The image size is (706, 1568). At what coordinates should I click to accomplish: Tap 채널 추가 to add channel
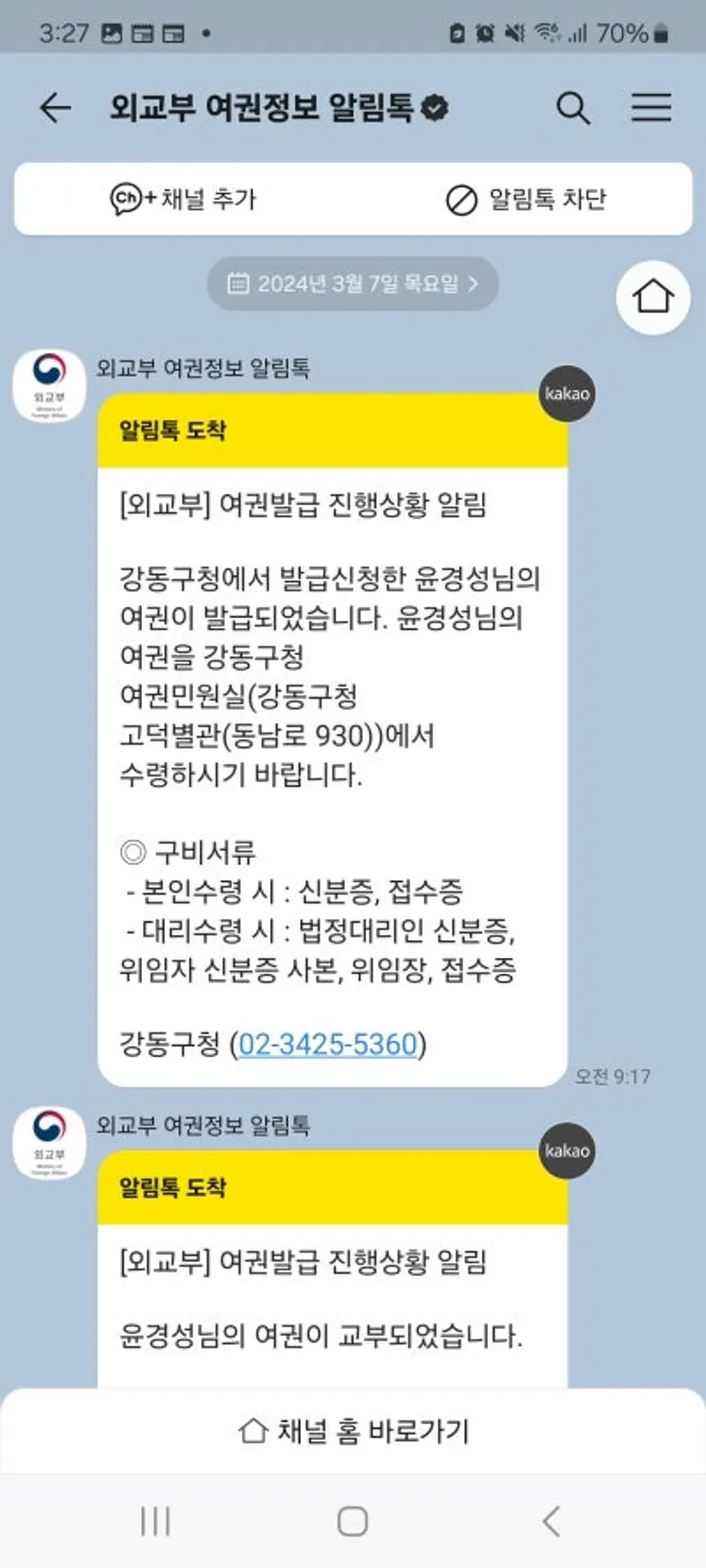tap(184, 199)
